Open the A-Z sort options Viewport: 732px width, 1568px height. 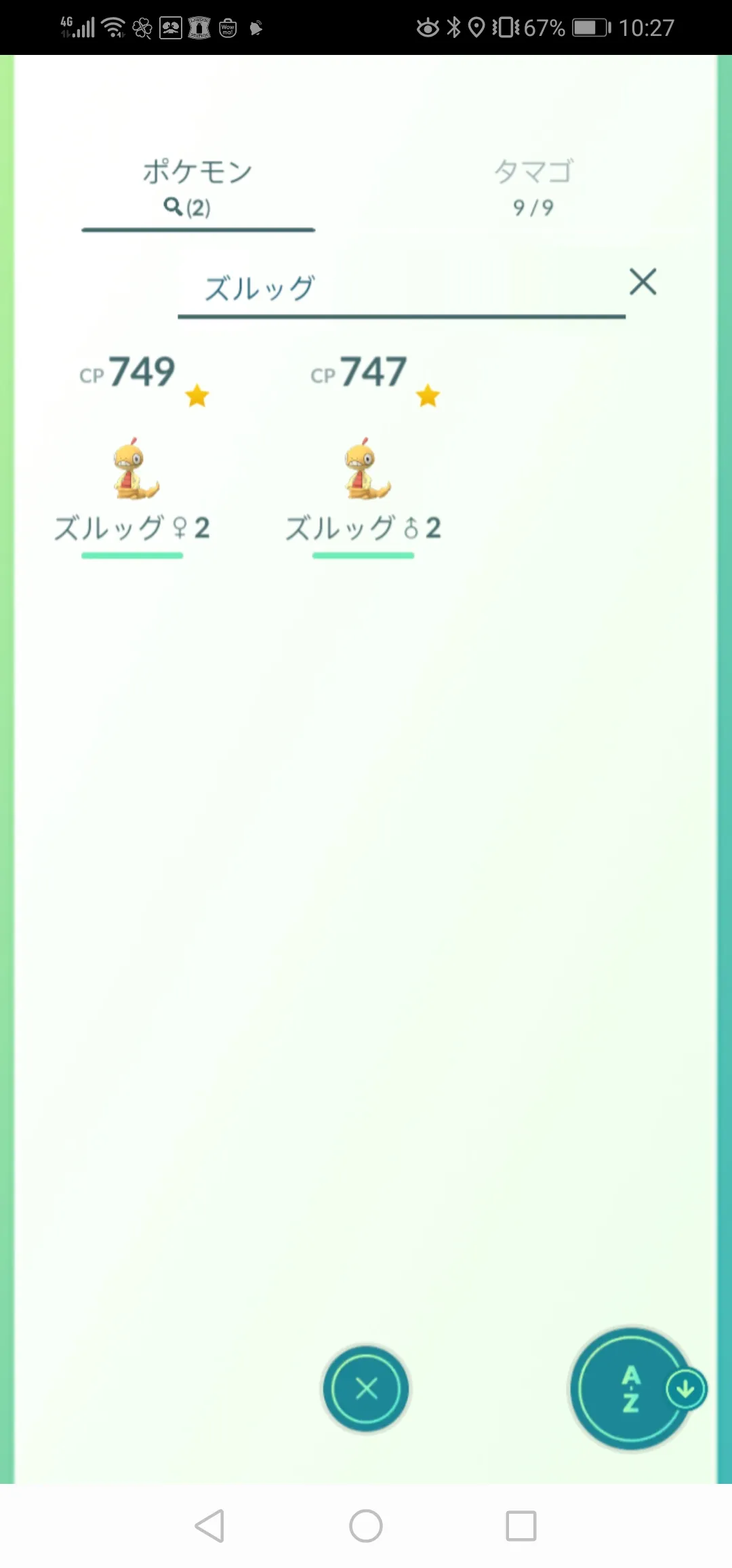coord(632,1388)
